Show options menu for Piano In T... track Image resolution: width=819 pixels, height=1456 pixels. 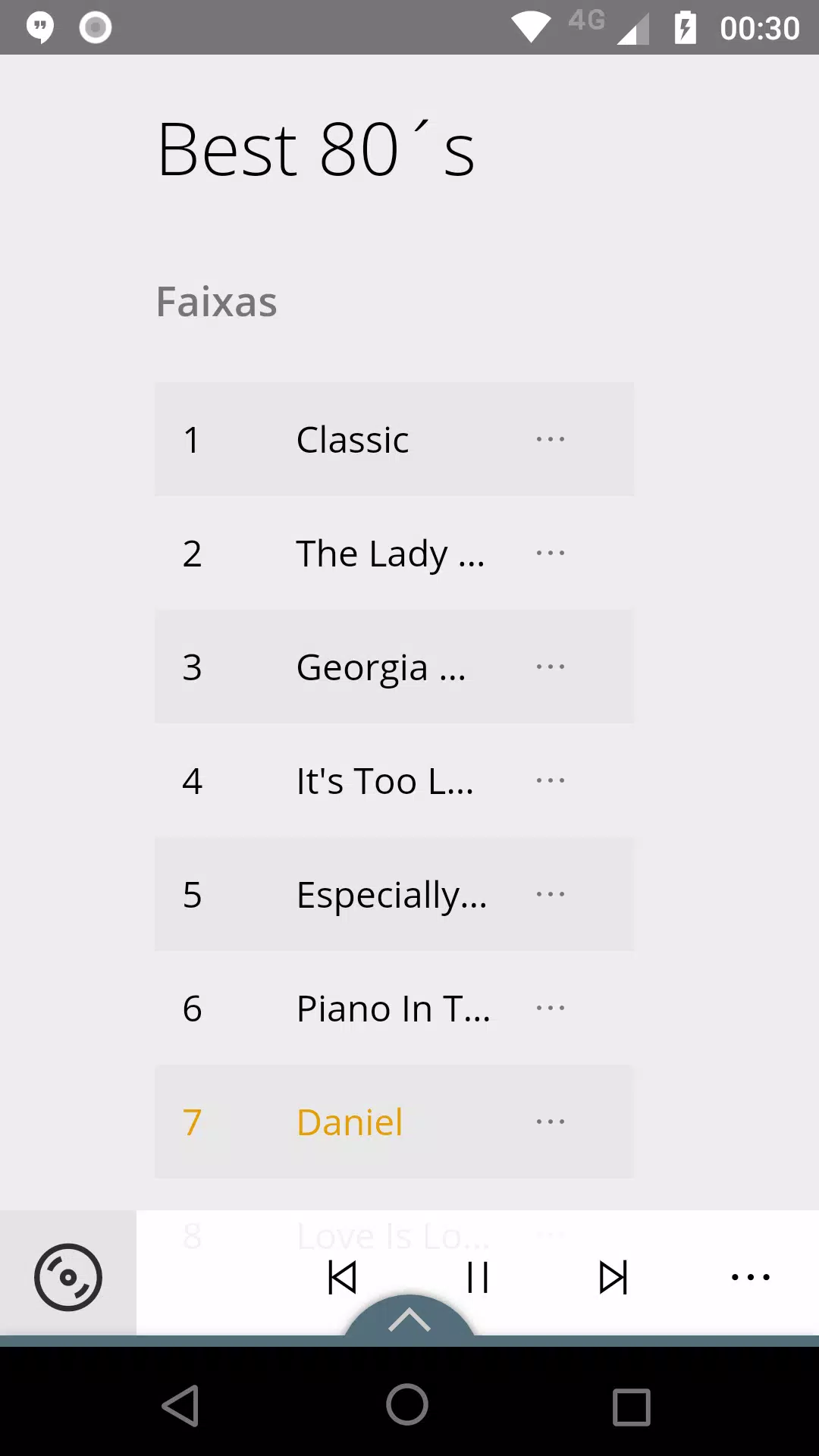[x=551, y=1008]
